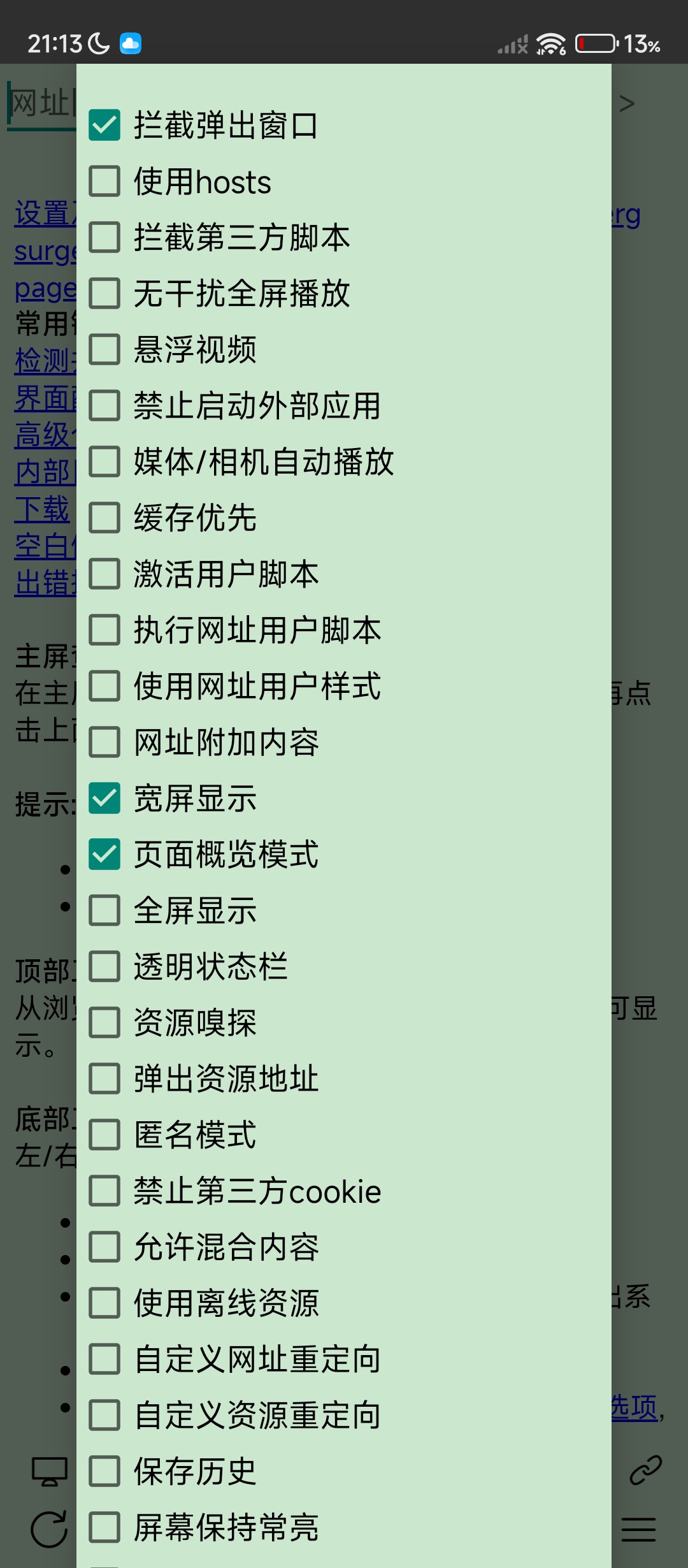The height and width of the screenshot is (1568, 688).
Task: Enable 透明状态栏 checkbox
Action: (104, 966)
